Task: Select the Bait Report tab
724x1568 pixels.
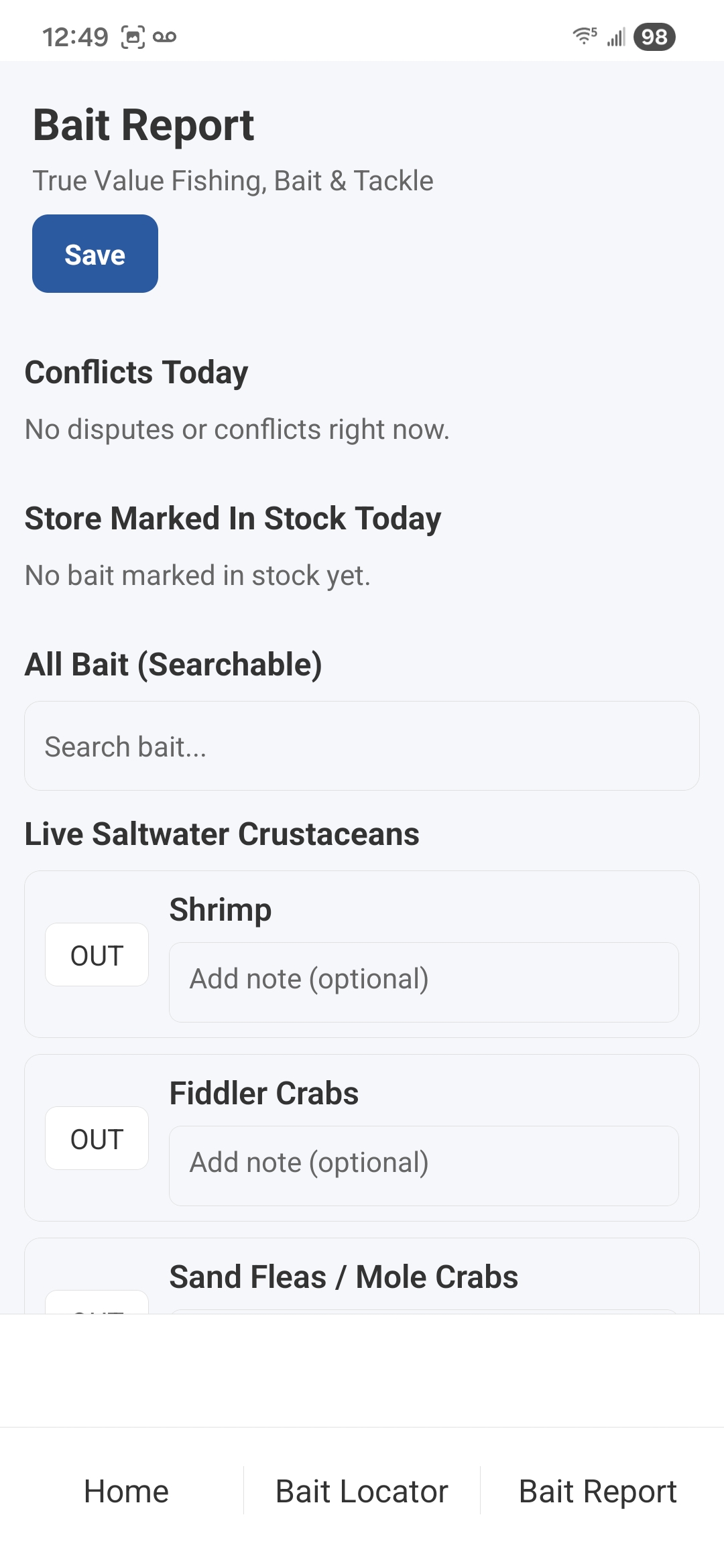Action: (597, 1490)
